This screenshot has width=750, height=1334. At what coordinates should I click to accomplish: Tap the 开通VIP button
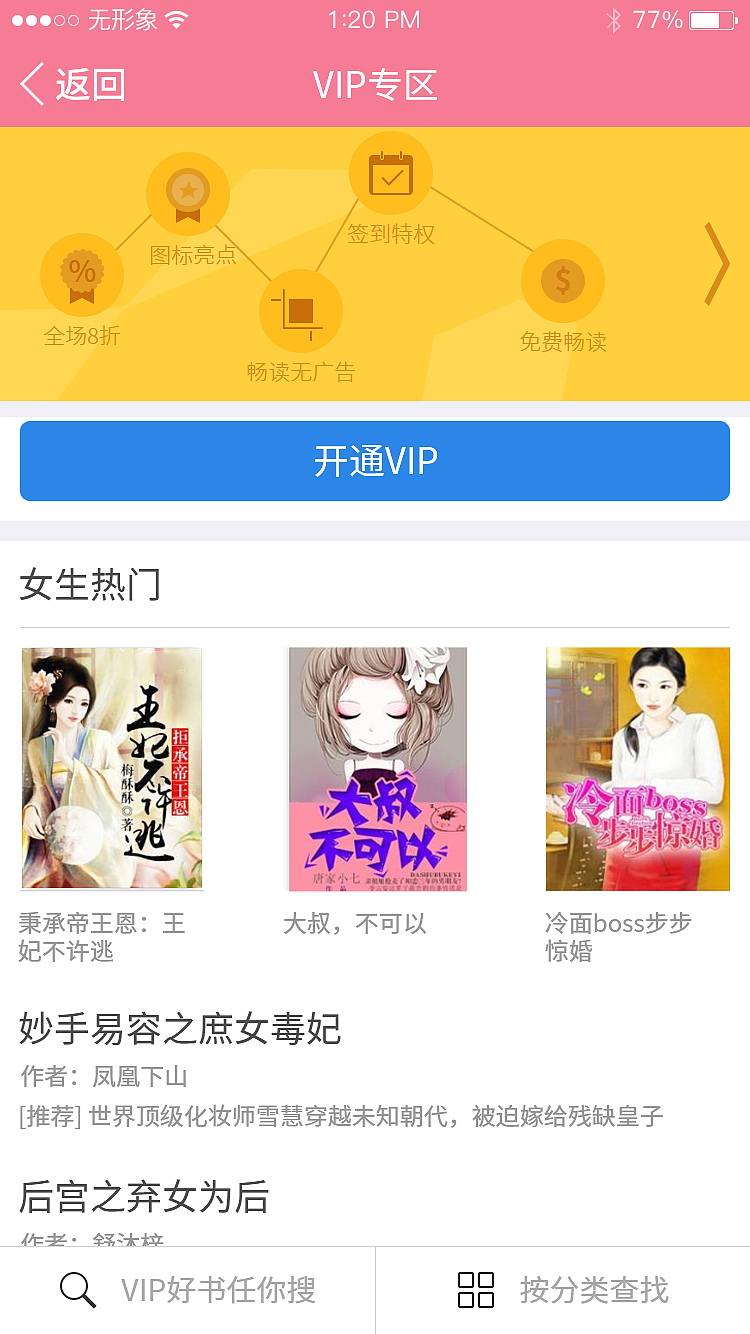click(375, 461)
